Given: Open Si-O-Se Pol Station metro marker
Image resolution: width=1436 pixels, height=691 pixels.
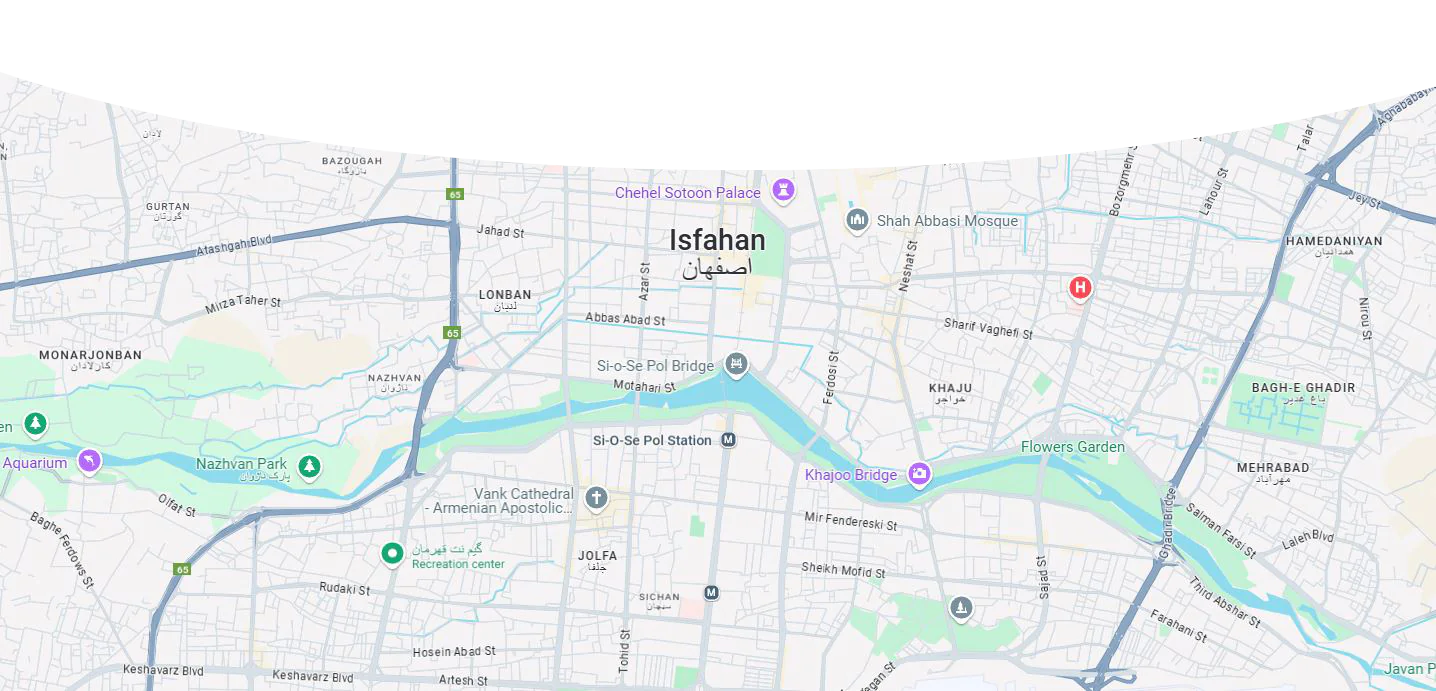Looking at the screenshot, I should click(729, 440).
